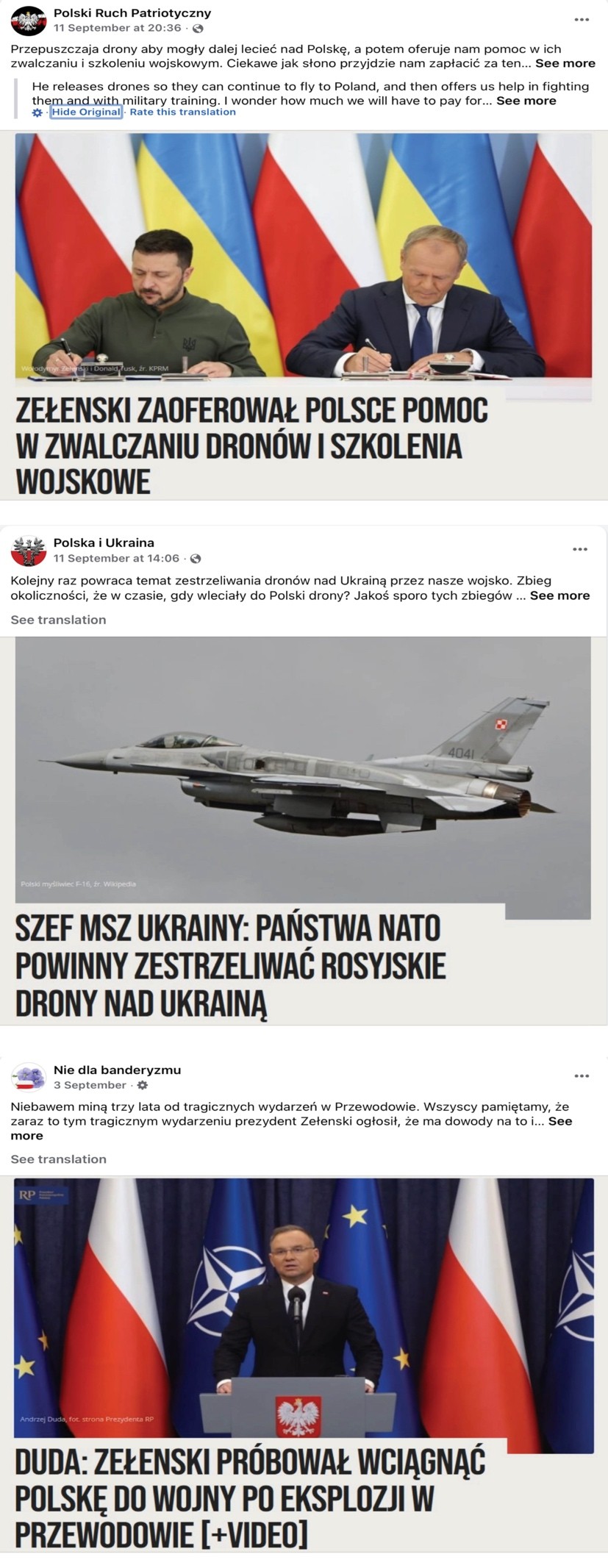The height and width of the screenshot is (1568, 608).
Task: Expand See more on Polski Ruch Patriotyczny's original text
Action: point(565,64)
